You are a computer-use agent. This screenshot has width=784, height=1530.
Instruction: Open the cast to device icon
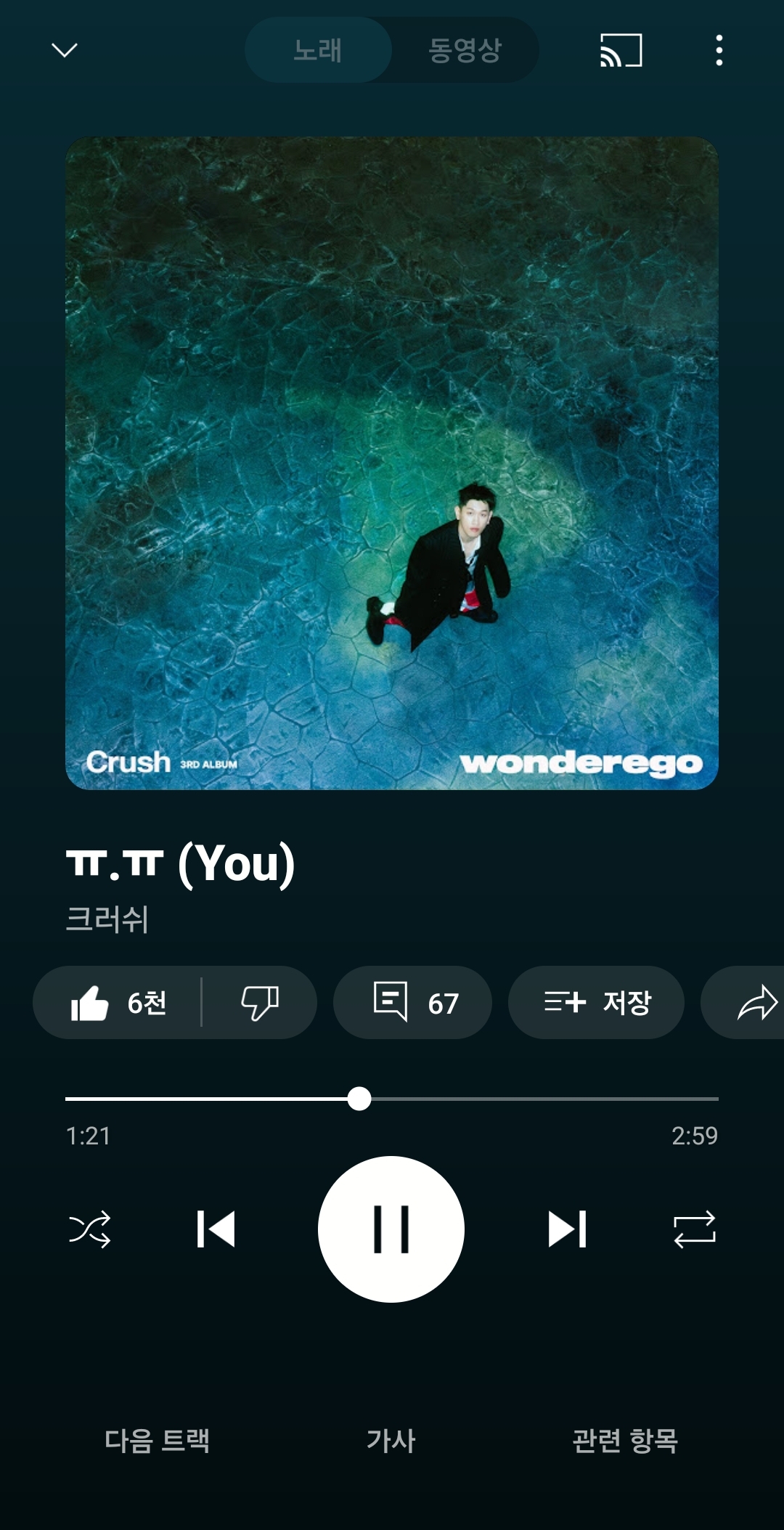click(621, 50)
